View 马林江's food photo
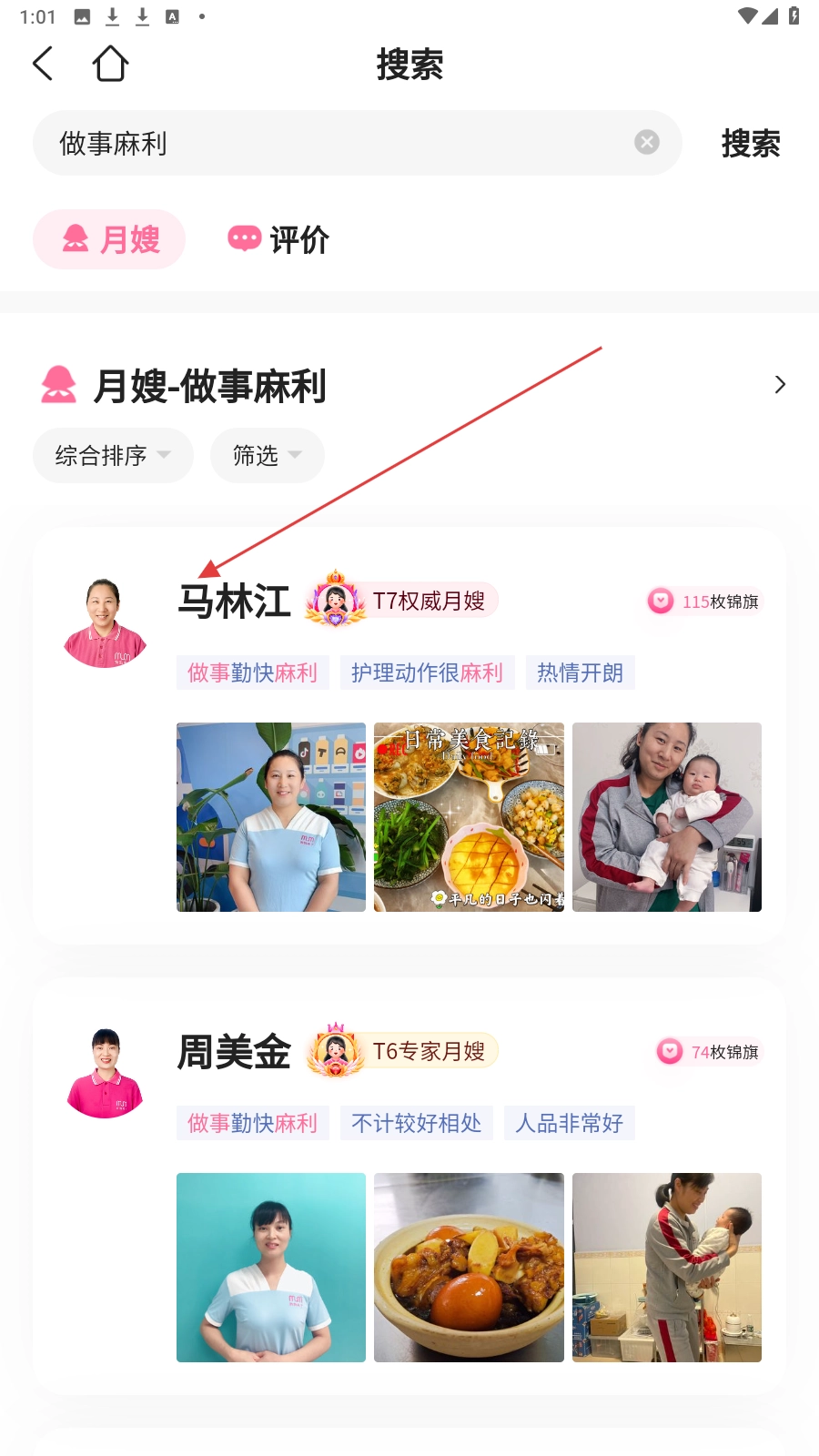Image resolution: width=819 pixels, height=1456 pixels. click(469, 817)
